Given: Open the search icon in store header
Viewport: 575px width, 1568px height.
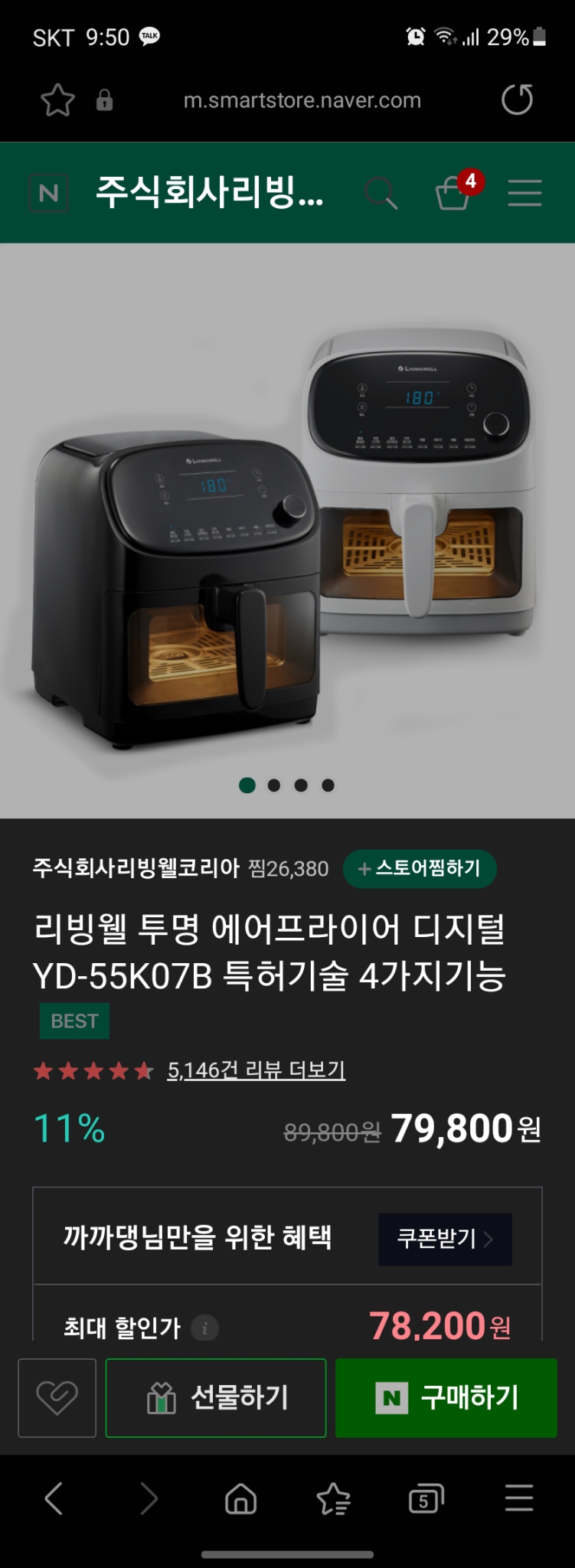Looking at the screenshot, I should [382, 194].
